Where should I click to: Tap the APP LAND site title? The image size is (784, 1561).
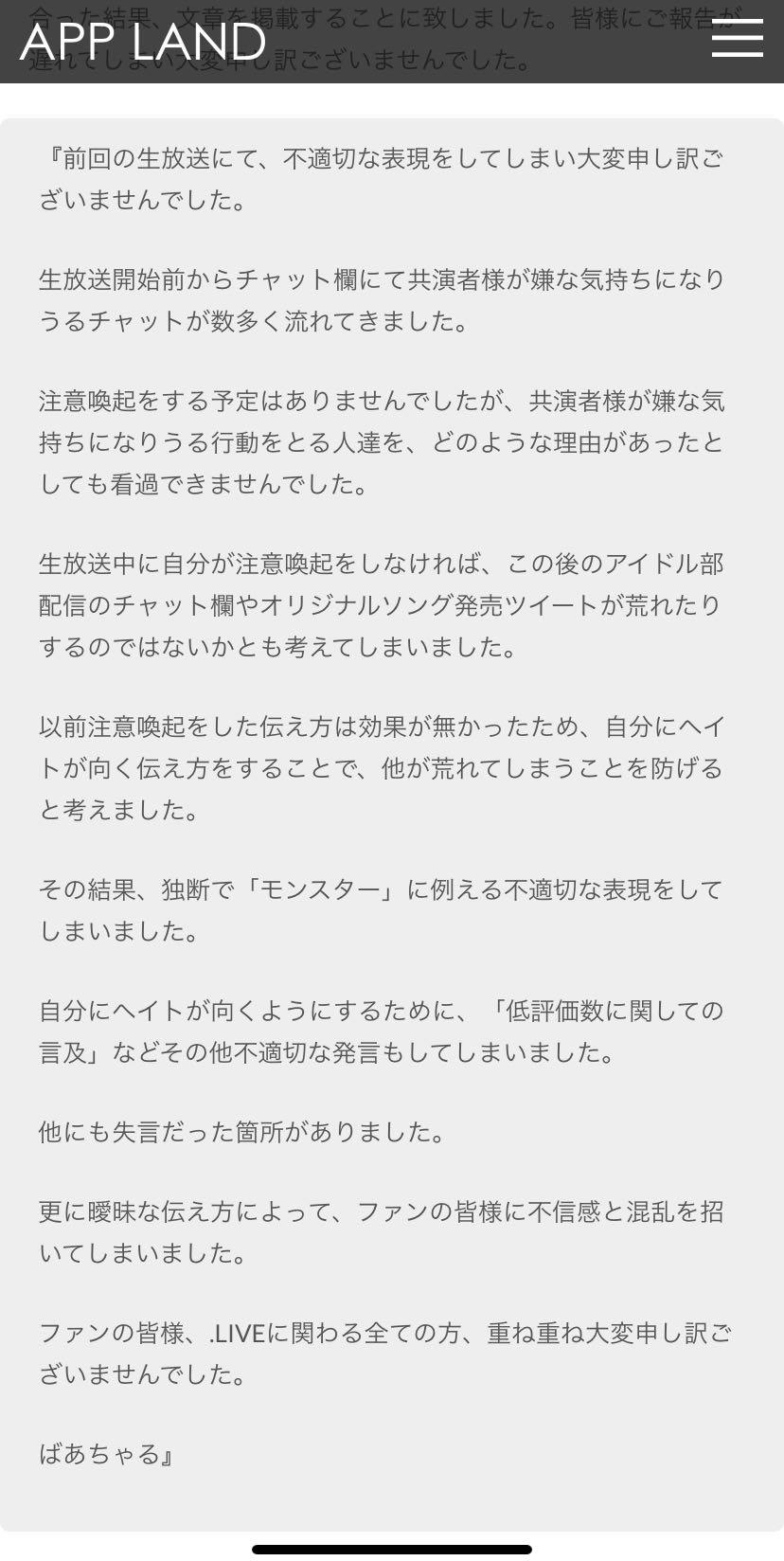144,43
